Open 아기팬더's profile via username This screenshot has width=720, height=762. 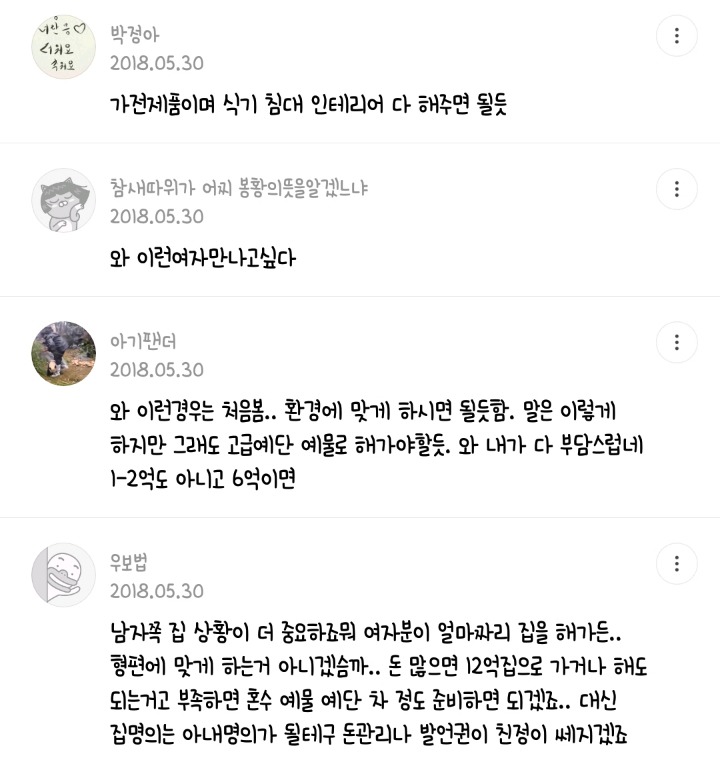click(140, 337)
